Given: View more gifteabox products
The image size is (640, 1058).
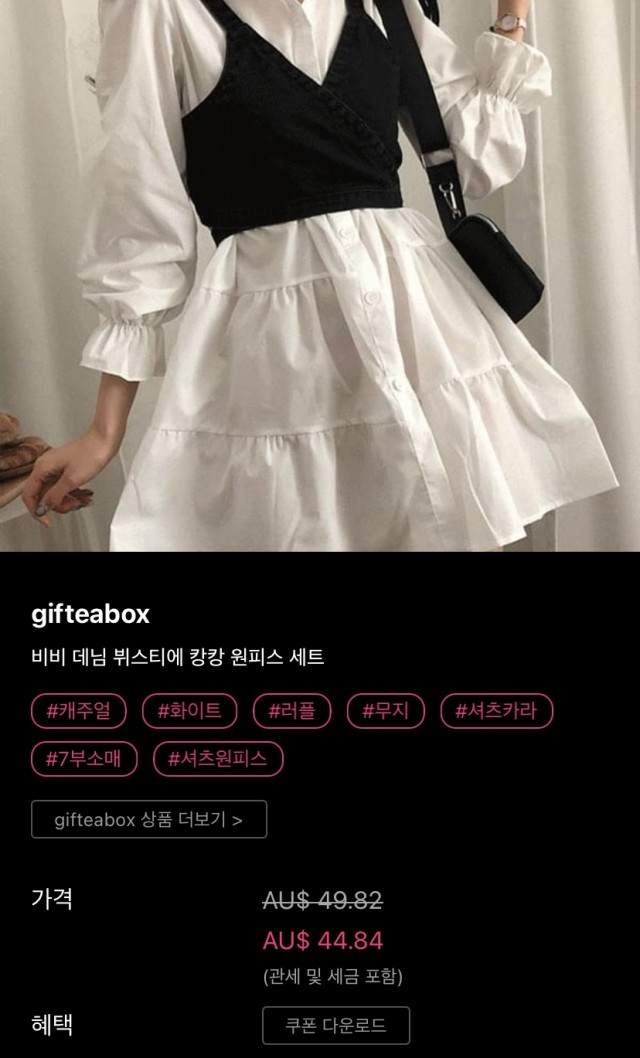Looking at the screenshot, I should pyautogui.click(x=149, y=819).
